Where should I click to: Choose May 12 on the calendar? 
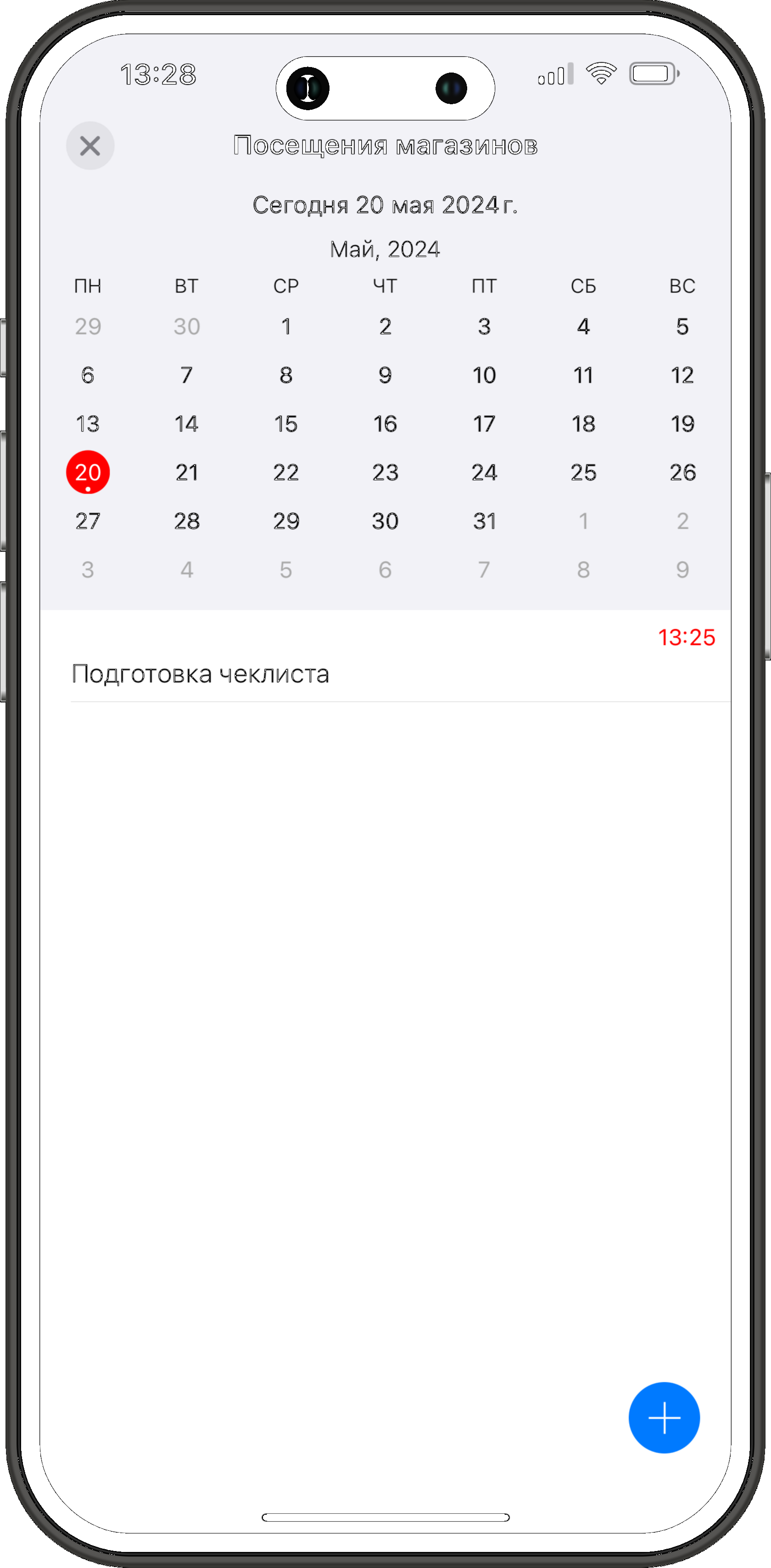pos(682,375)
